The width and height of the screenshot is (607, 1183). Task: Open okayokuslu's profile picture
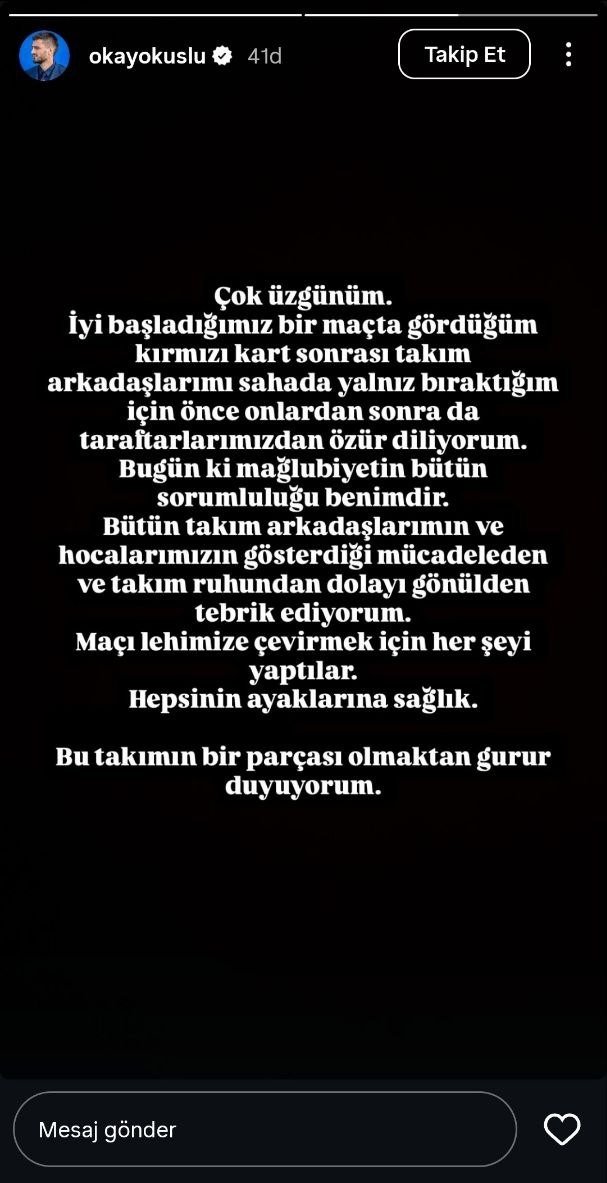(x=44, y=55)
